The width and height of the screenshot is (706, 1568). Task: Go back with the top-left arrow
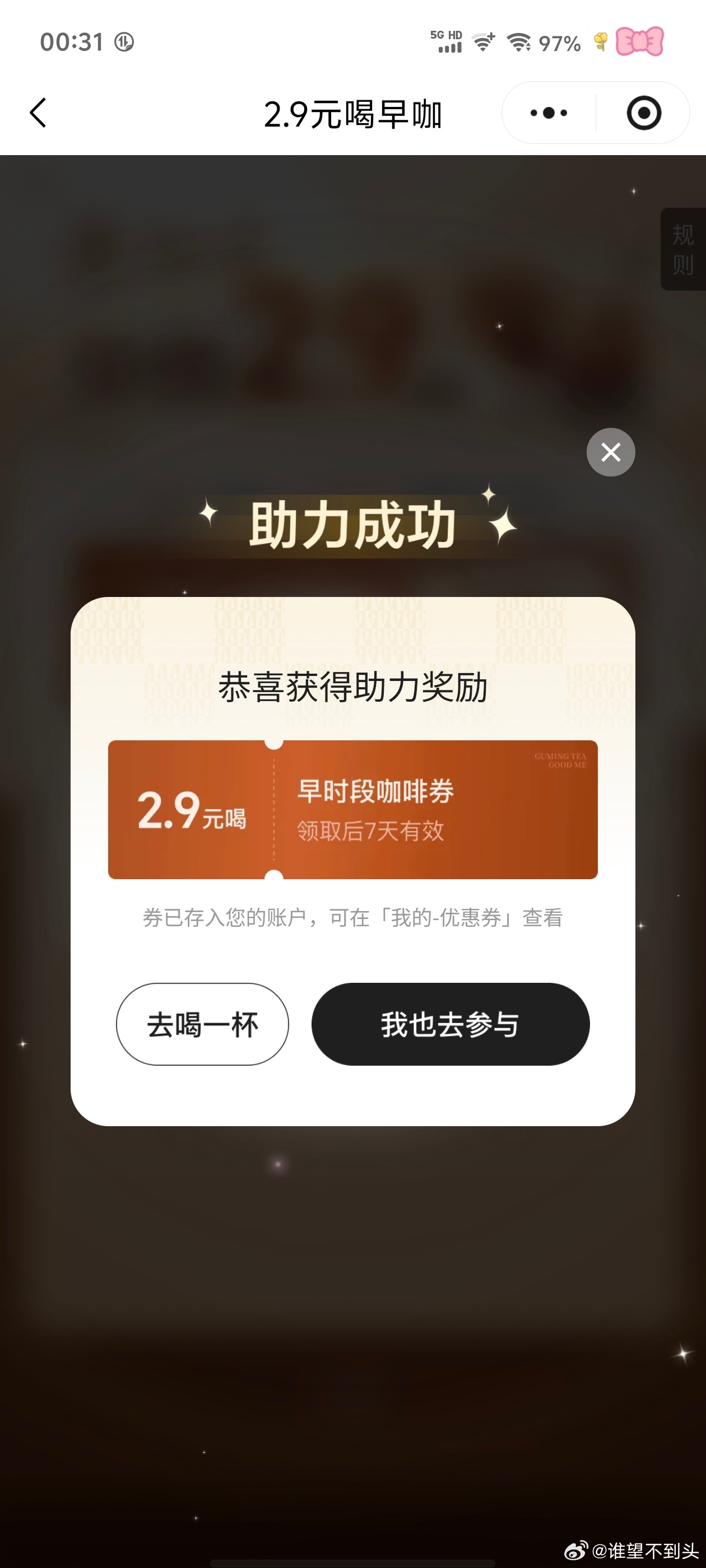coord(38,113)
